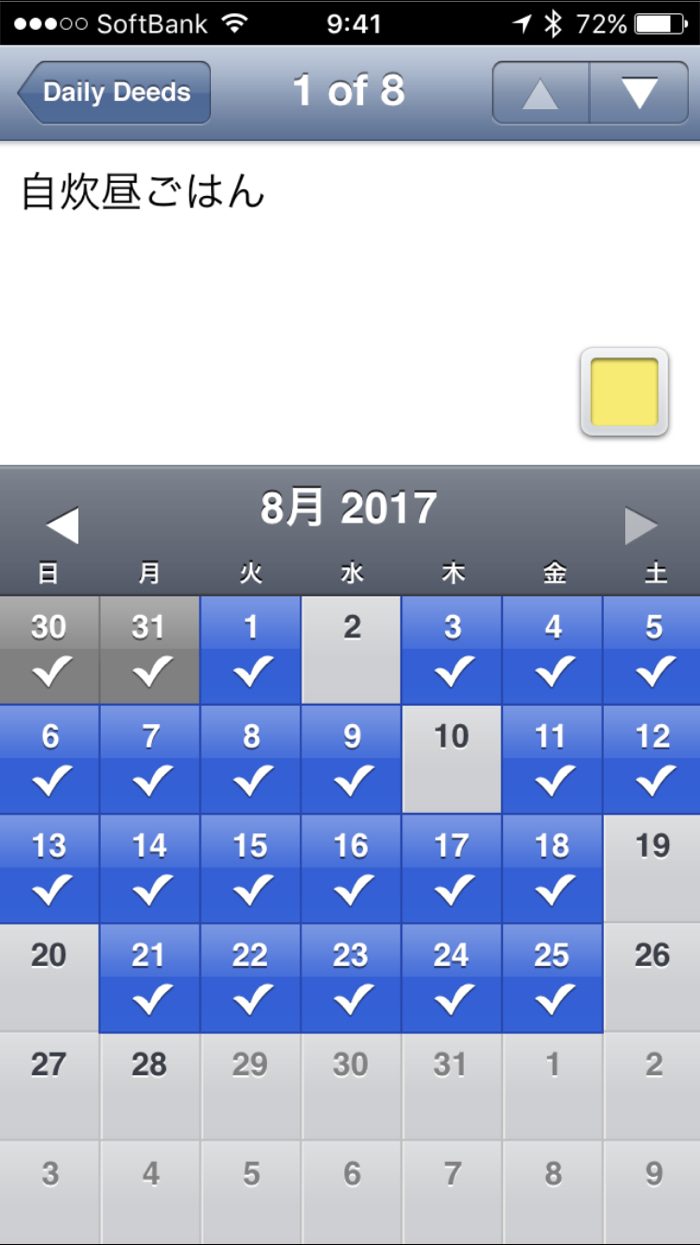Mark August 2 as done
Screen dimensions: 700x1245
[352, 650]
